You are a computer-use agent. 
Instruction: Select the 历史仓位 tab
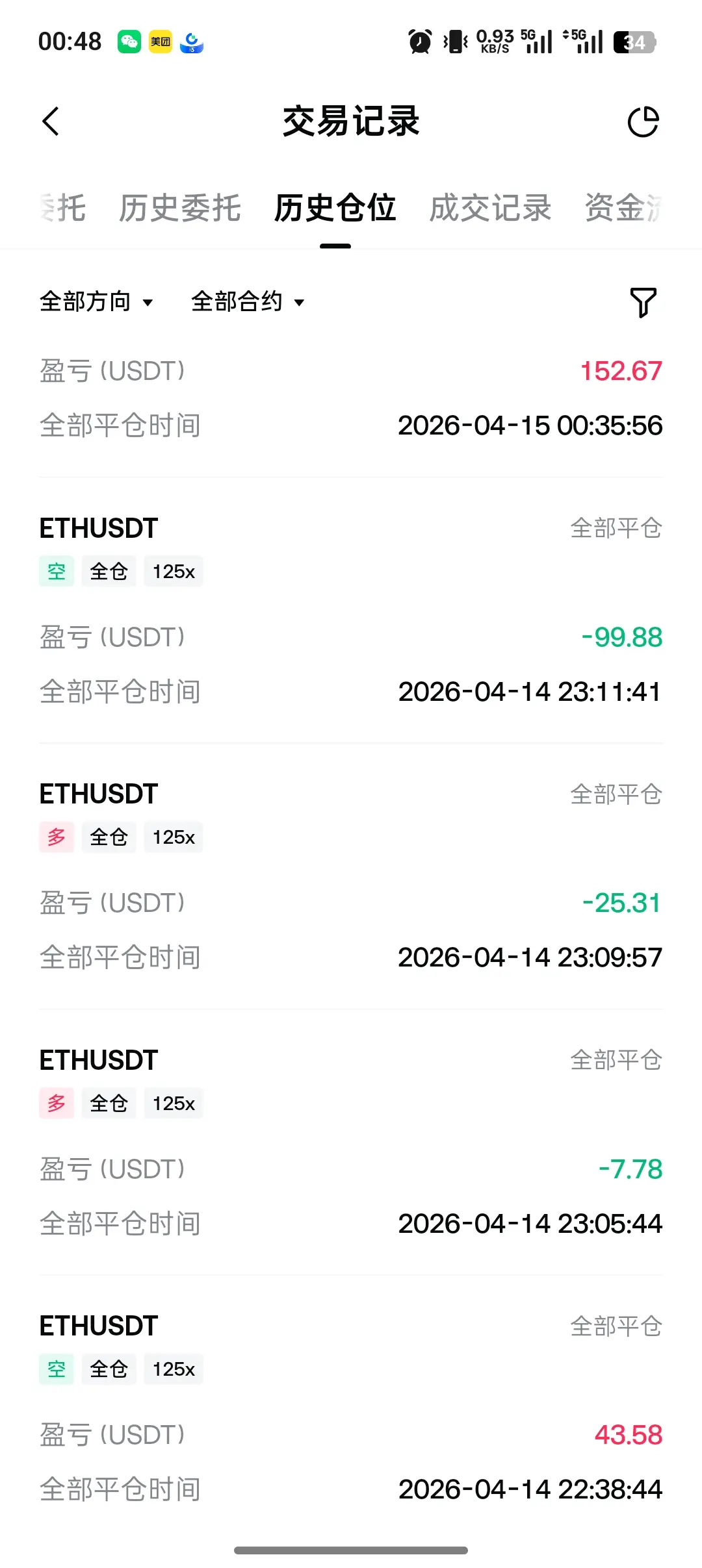[x=335, y=209]
